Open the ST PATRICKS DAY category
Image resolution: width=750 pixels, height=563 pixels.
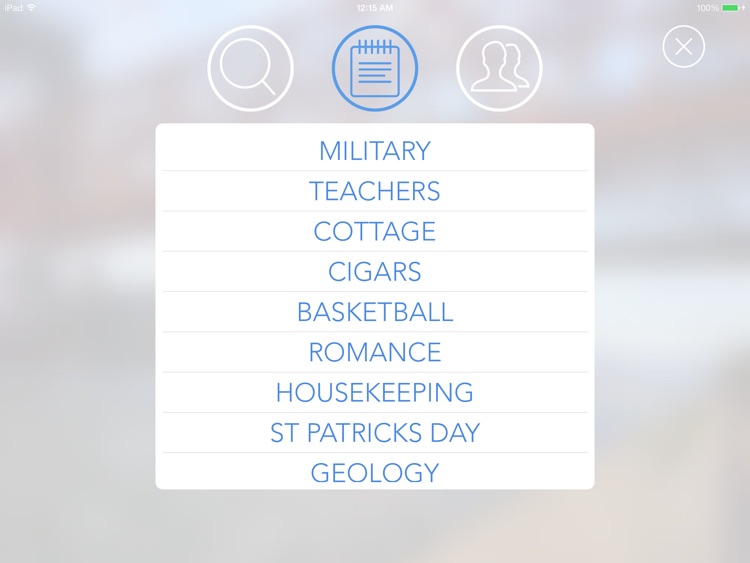[375, 433]
